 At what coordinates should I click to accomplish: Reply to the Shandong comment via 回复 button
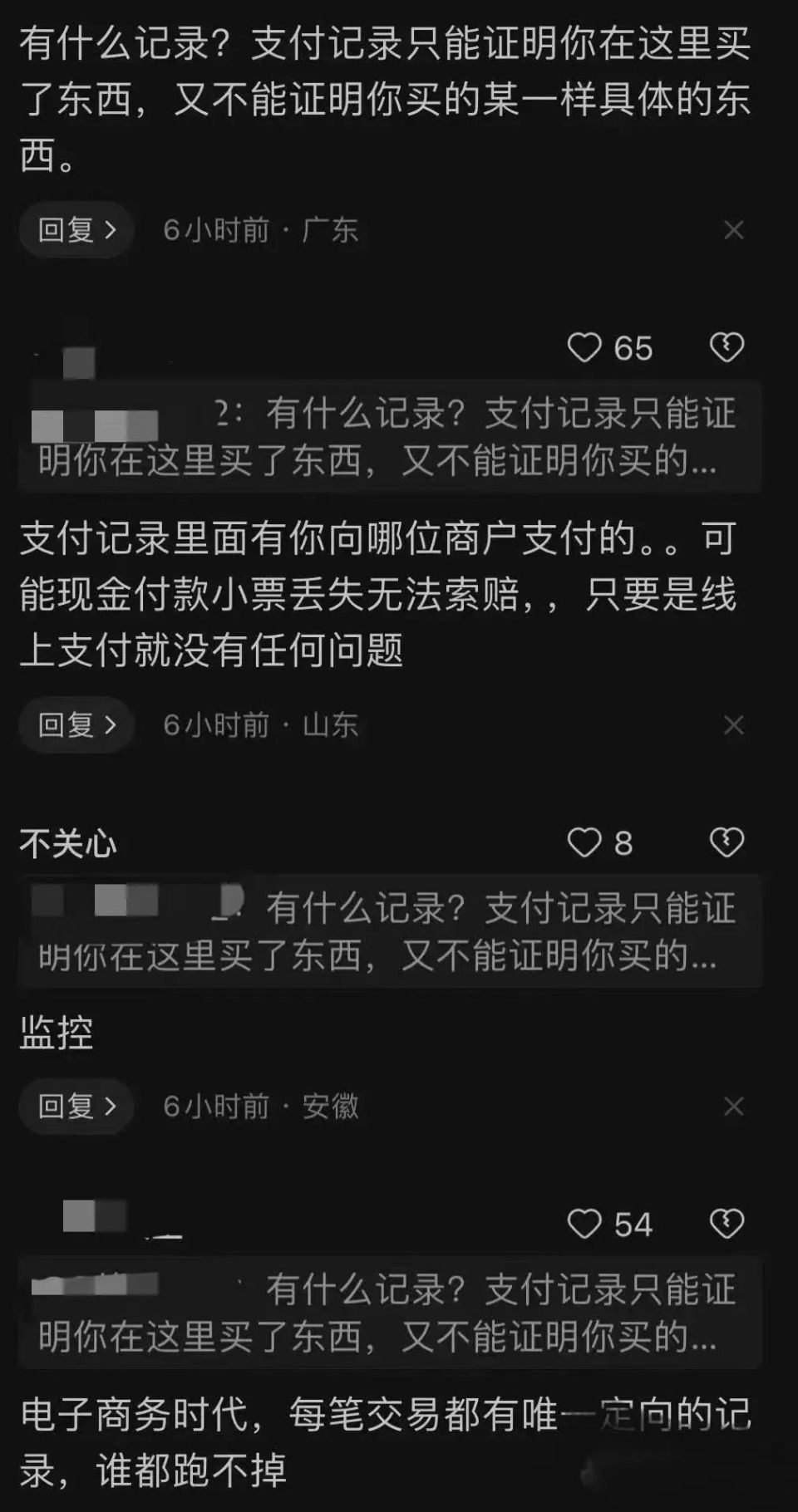pos(74,724)
